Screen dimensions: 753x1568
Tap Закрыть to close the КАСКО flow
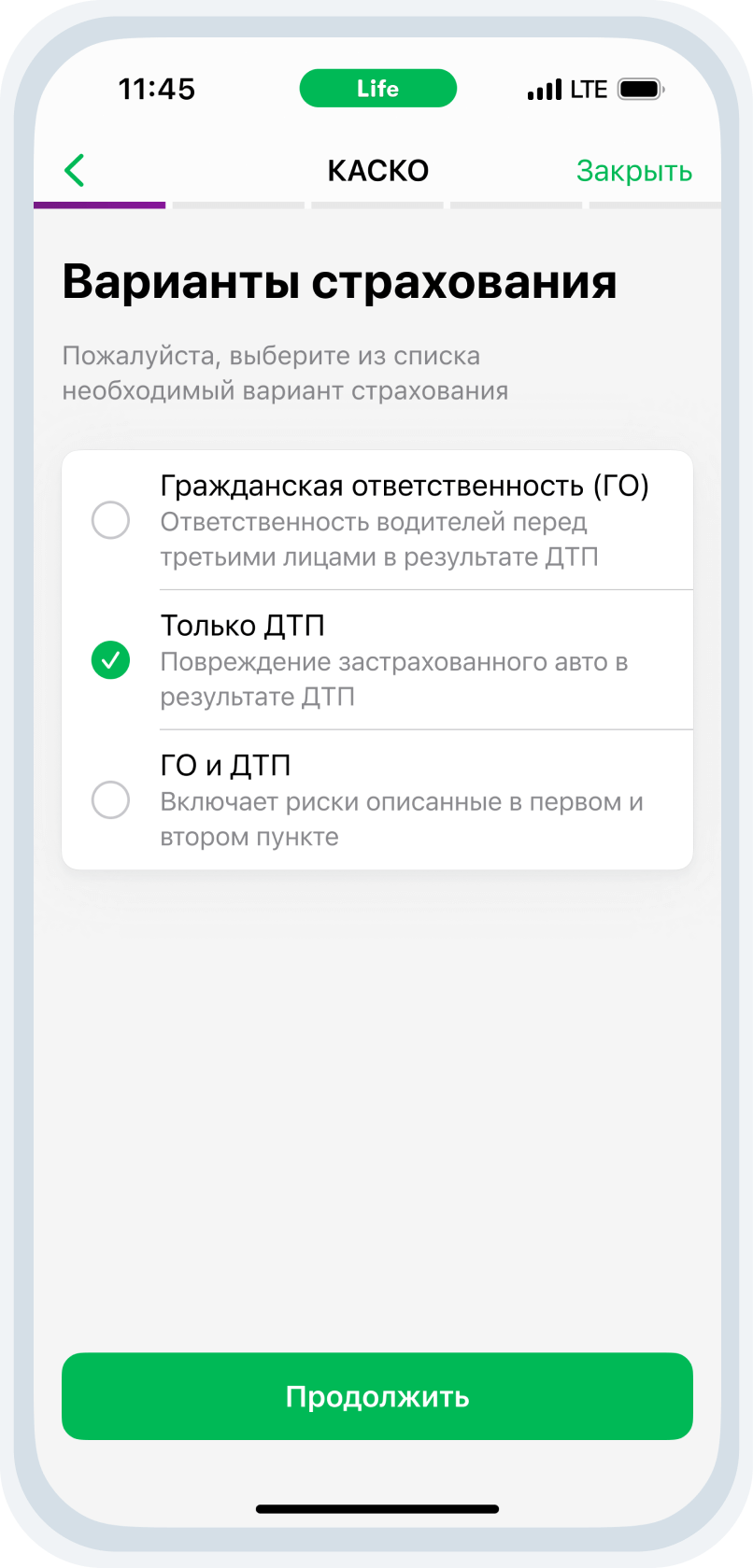click(634, 171)
